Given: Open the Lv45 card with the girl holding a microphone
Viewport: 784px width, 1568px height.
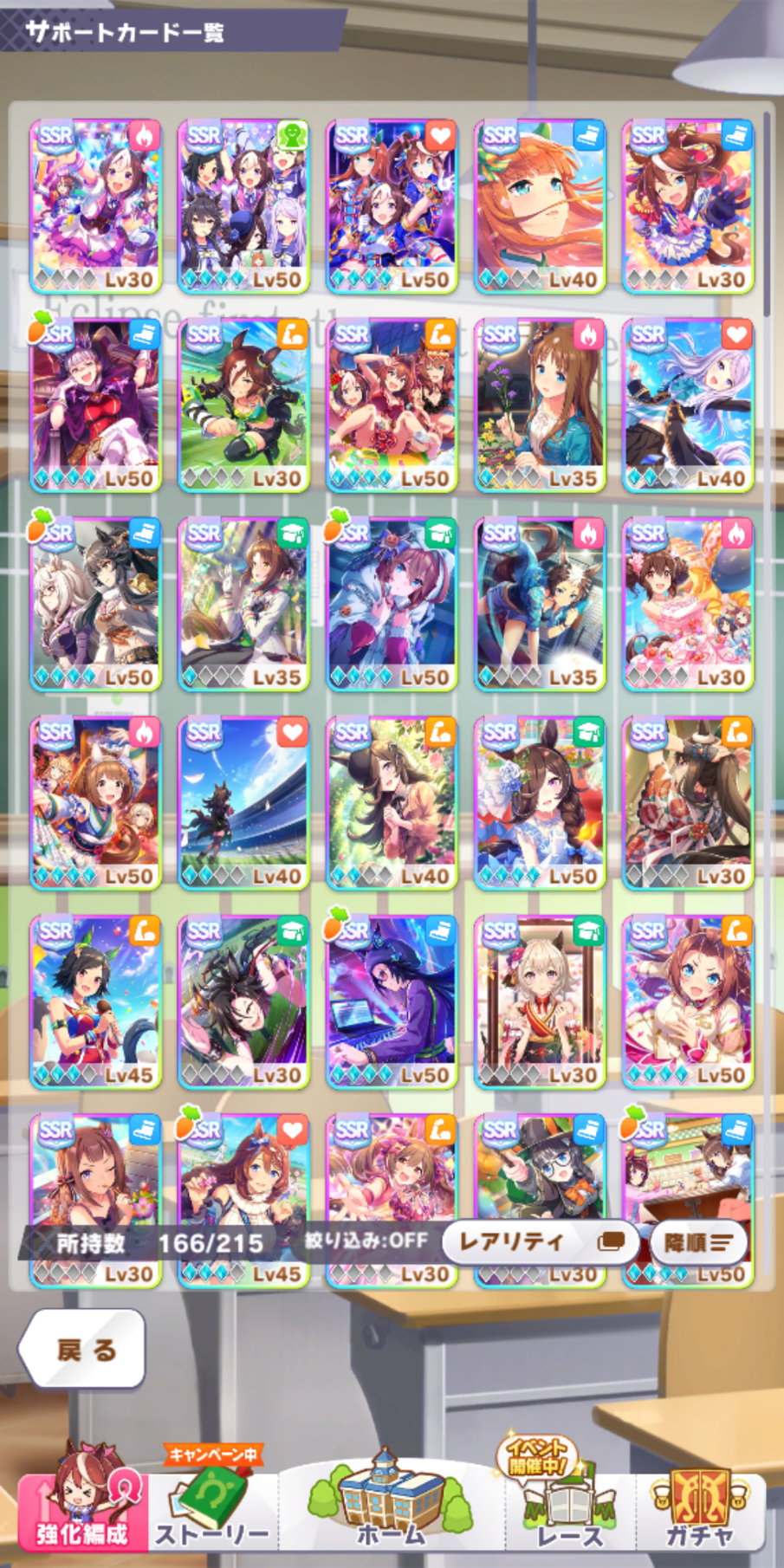Looking at the screenshot, I should coord(95,1002).
